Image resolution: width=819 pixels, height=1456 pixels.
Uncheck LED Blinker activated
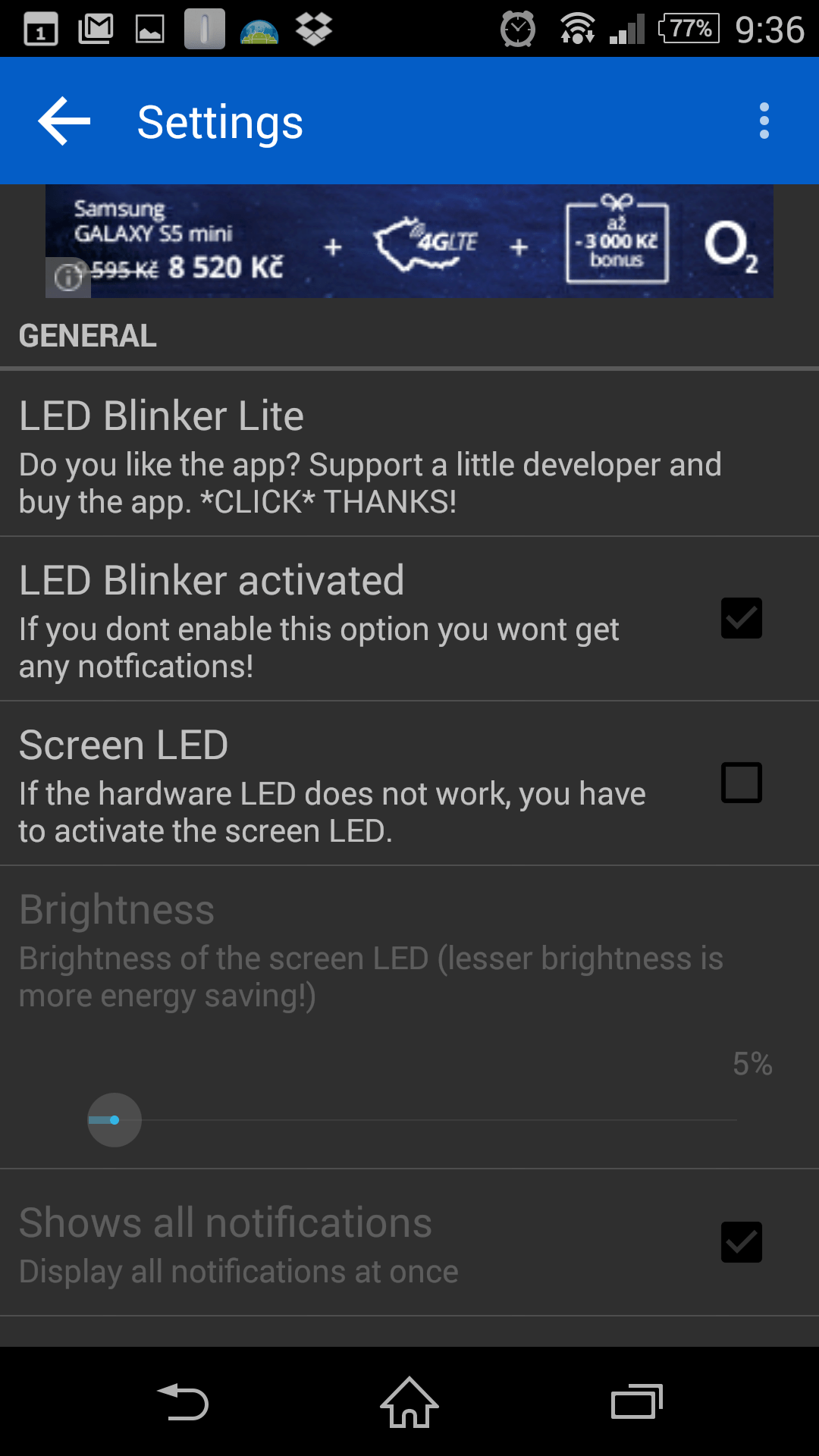tap(741, 618)
